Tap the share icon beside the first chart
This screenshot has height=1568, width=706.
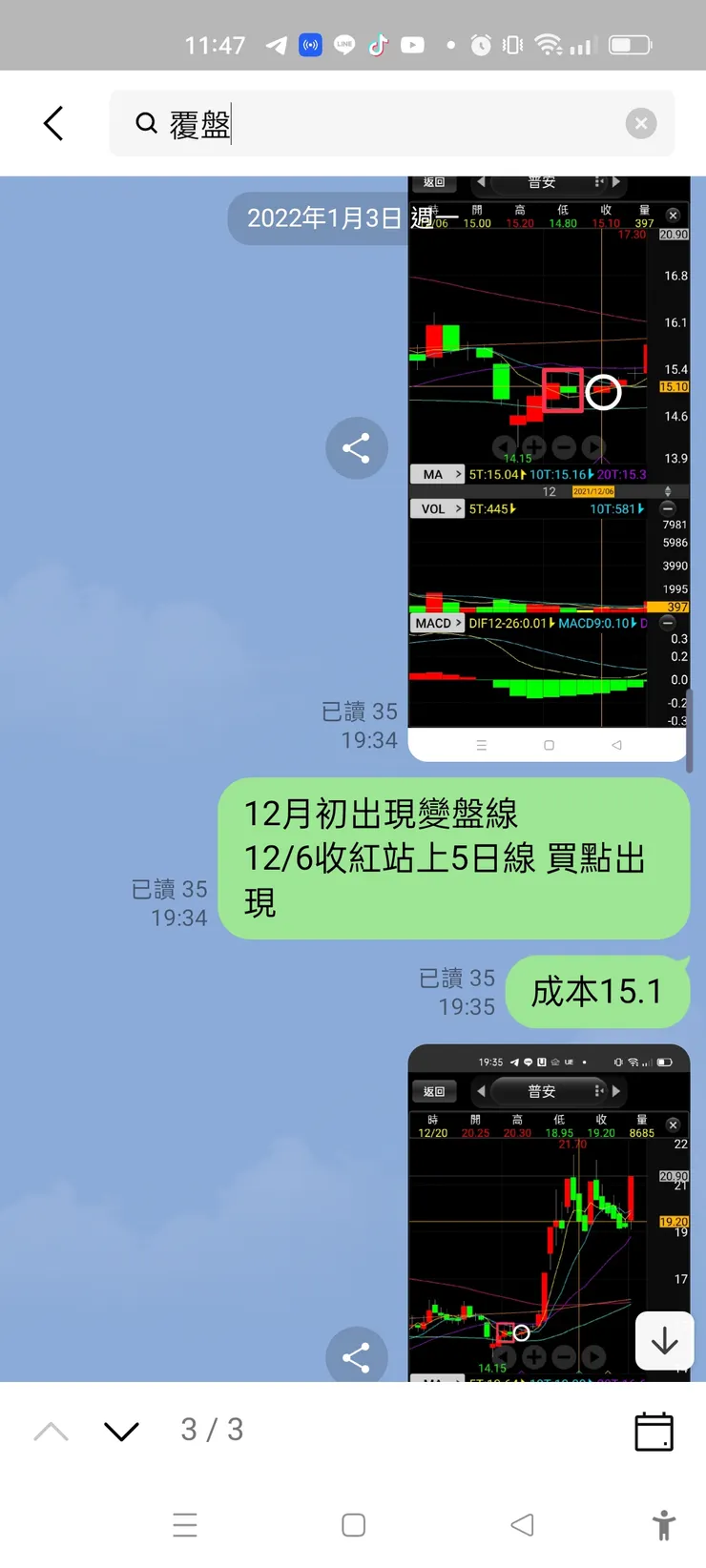pyautogui.click(x=357, y=447)
